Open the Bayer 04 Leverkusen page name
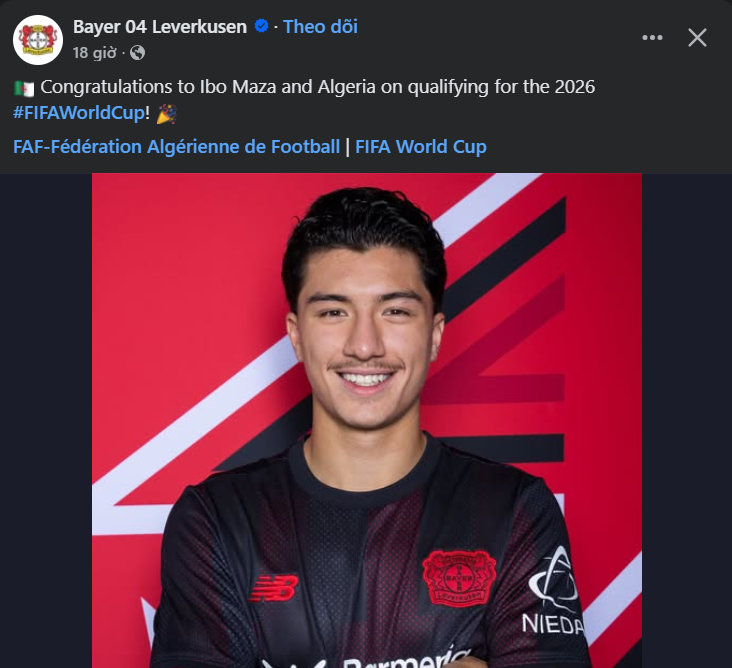The height and width of the screenshot is (668, 732). click(x=160, y=27)
